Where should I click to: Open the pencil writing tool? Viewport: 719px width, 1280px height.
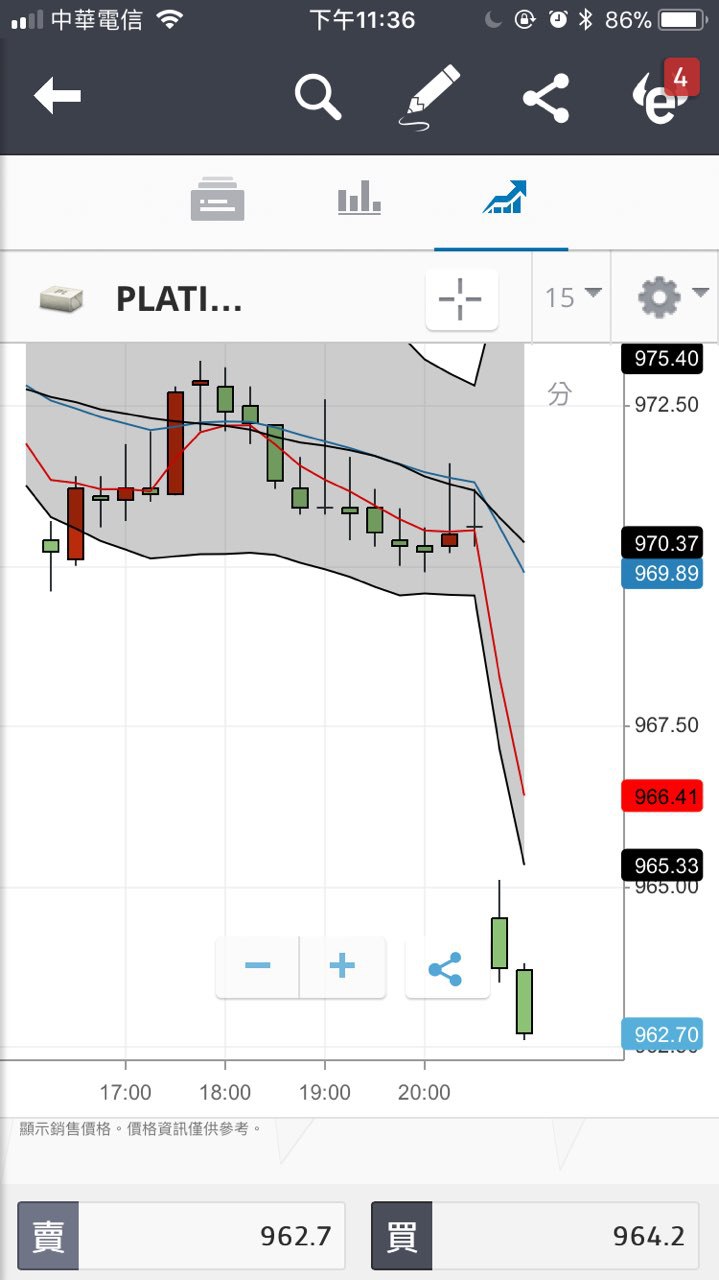click(x=434, y=97)
